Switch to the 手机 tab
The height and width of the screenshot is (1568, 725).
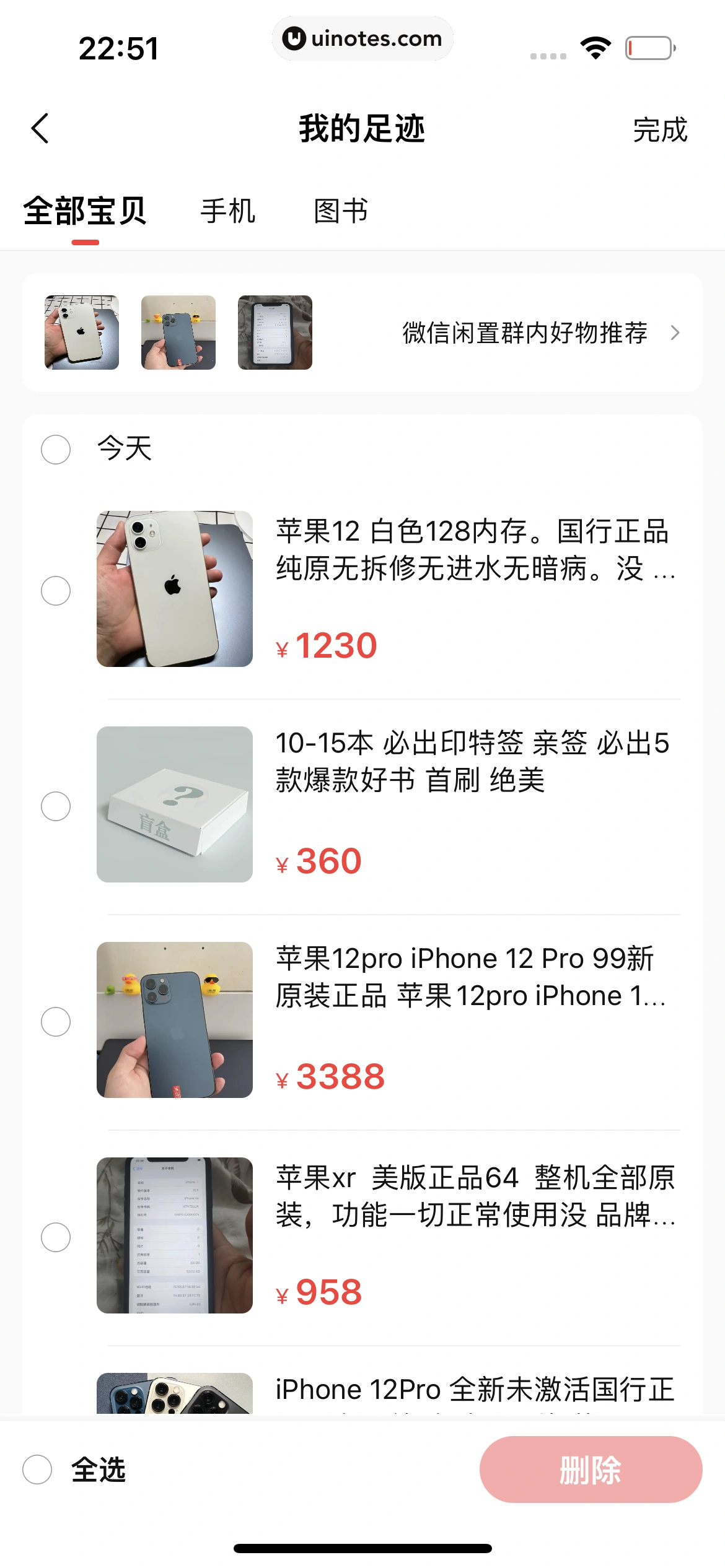227,211
